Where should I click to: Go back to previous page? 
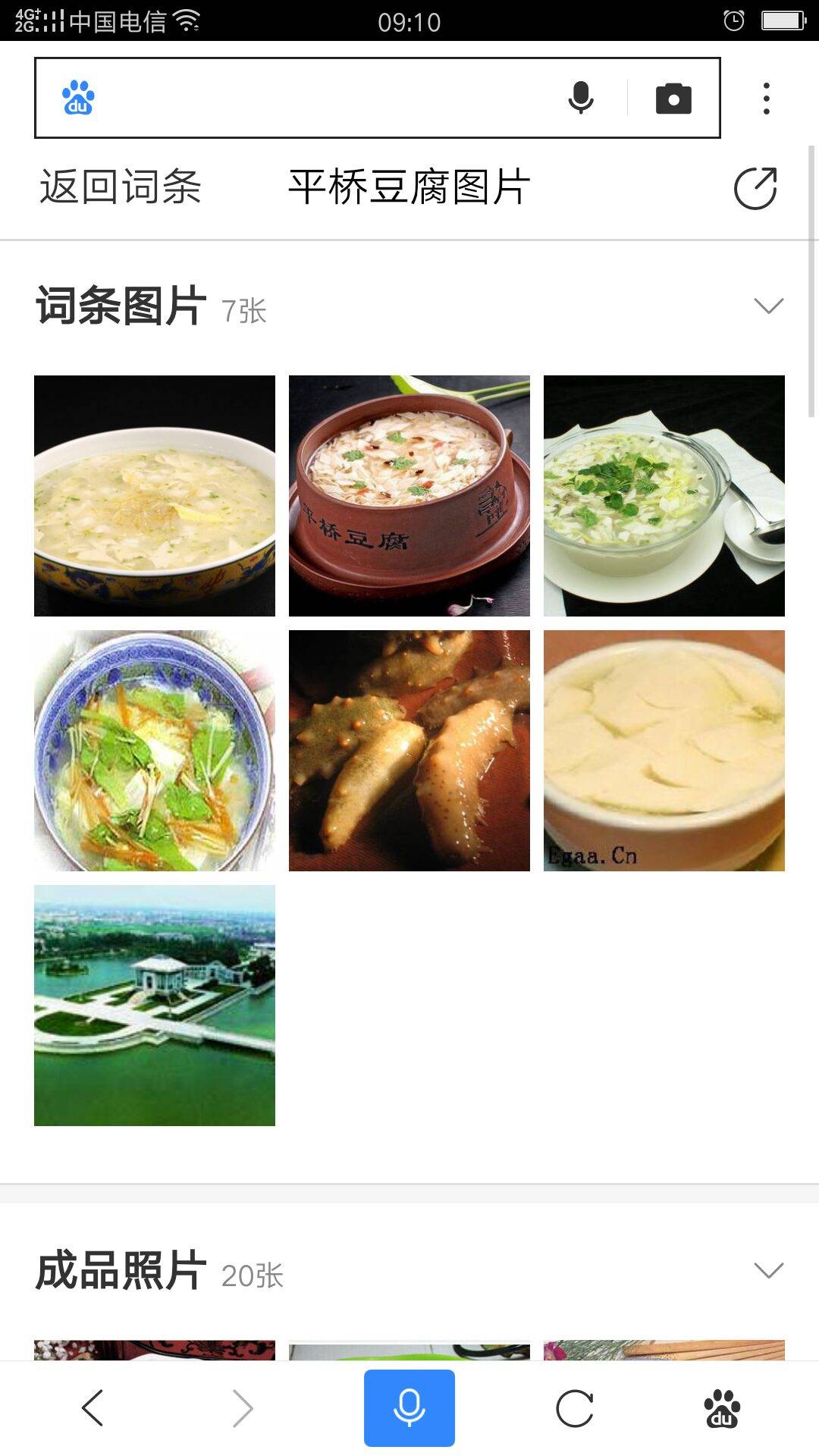pos(93,1408)
